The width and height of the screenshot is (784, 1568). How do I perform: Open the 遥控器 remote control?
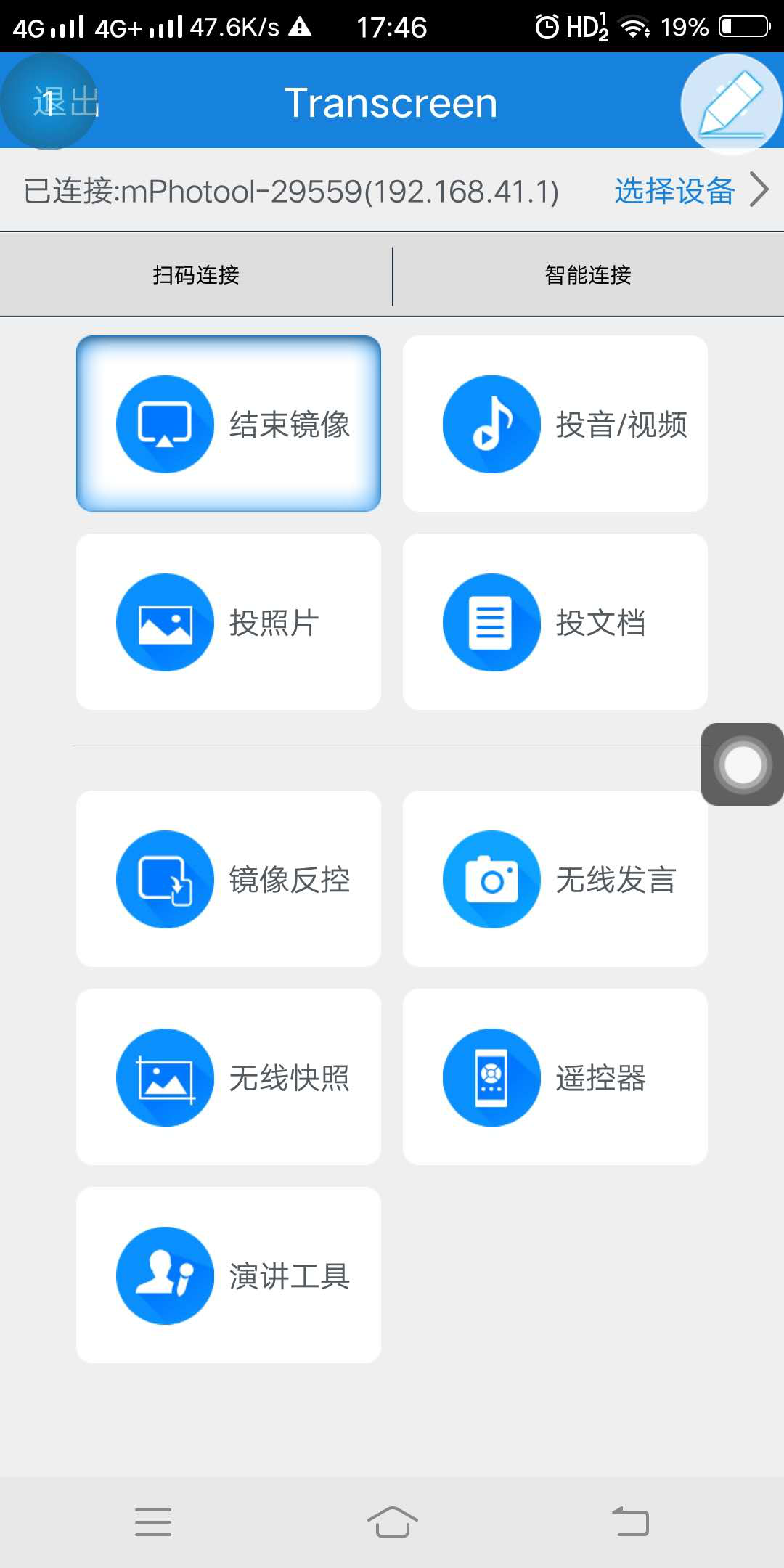coord(555,1077)
